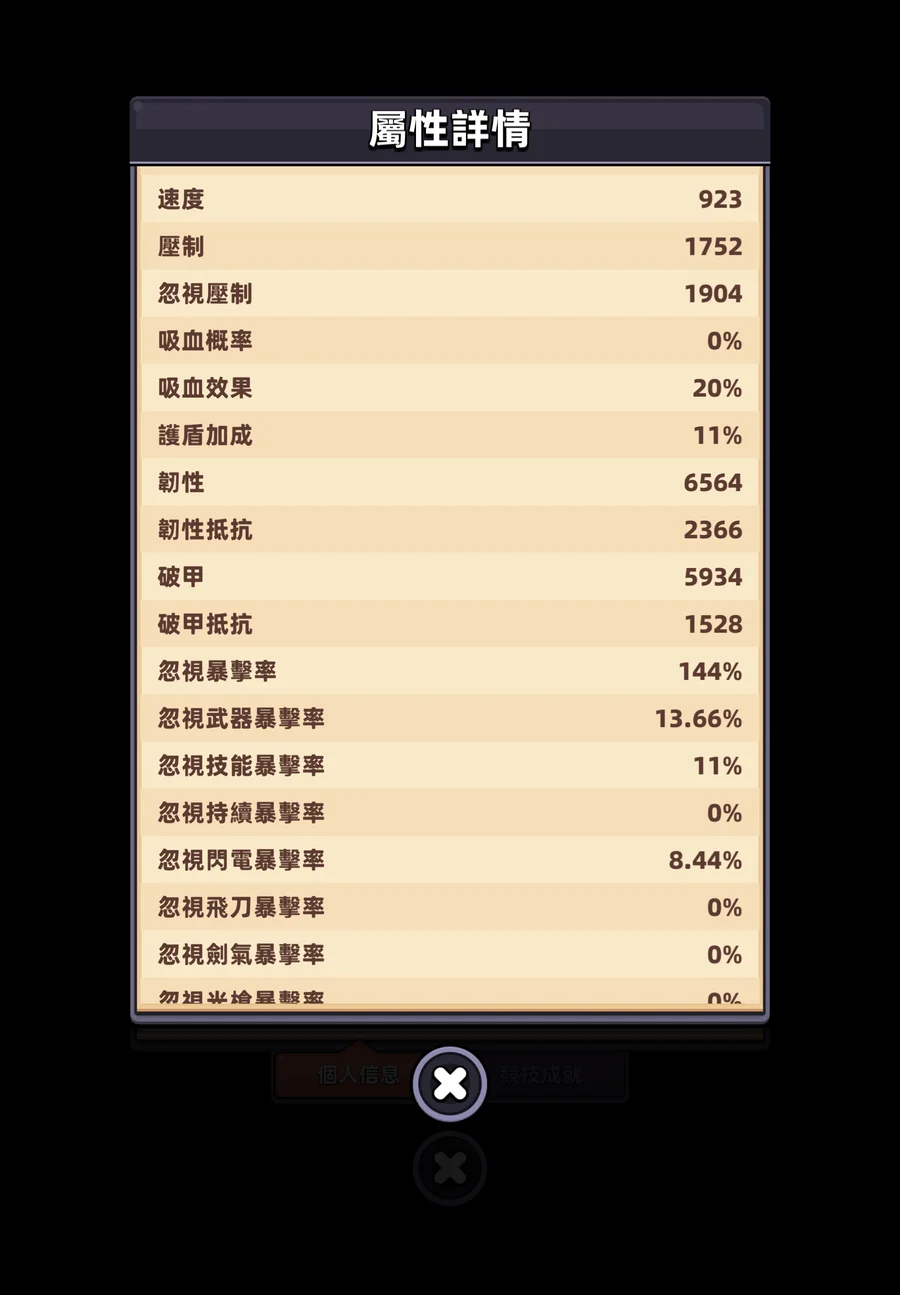Viewport: 900px width, 1295px height.
Task: Close the 屬性詳情 attribute details dialog
Action: (x=450, y=1084)
